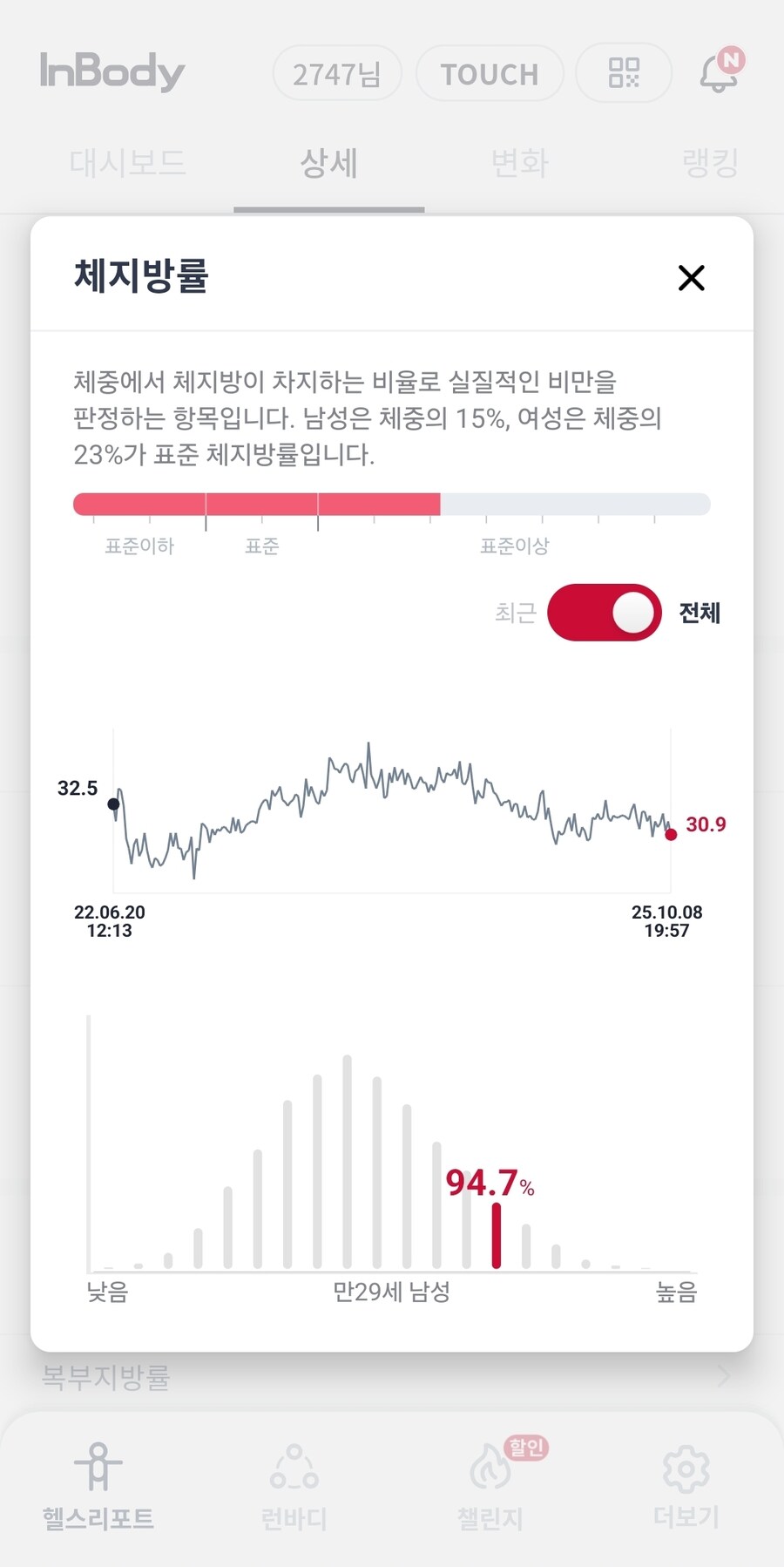Close the 체지방률 dialog

[x=691, y=278]
